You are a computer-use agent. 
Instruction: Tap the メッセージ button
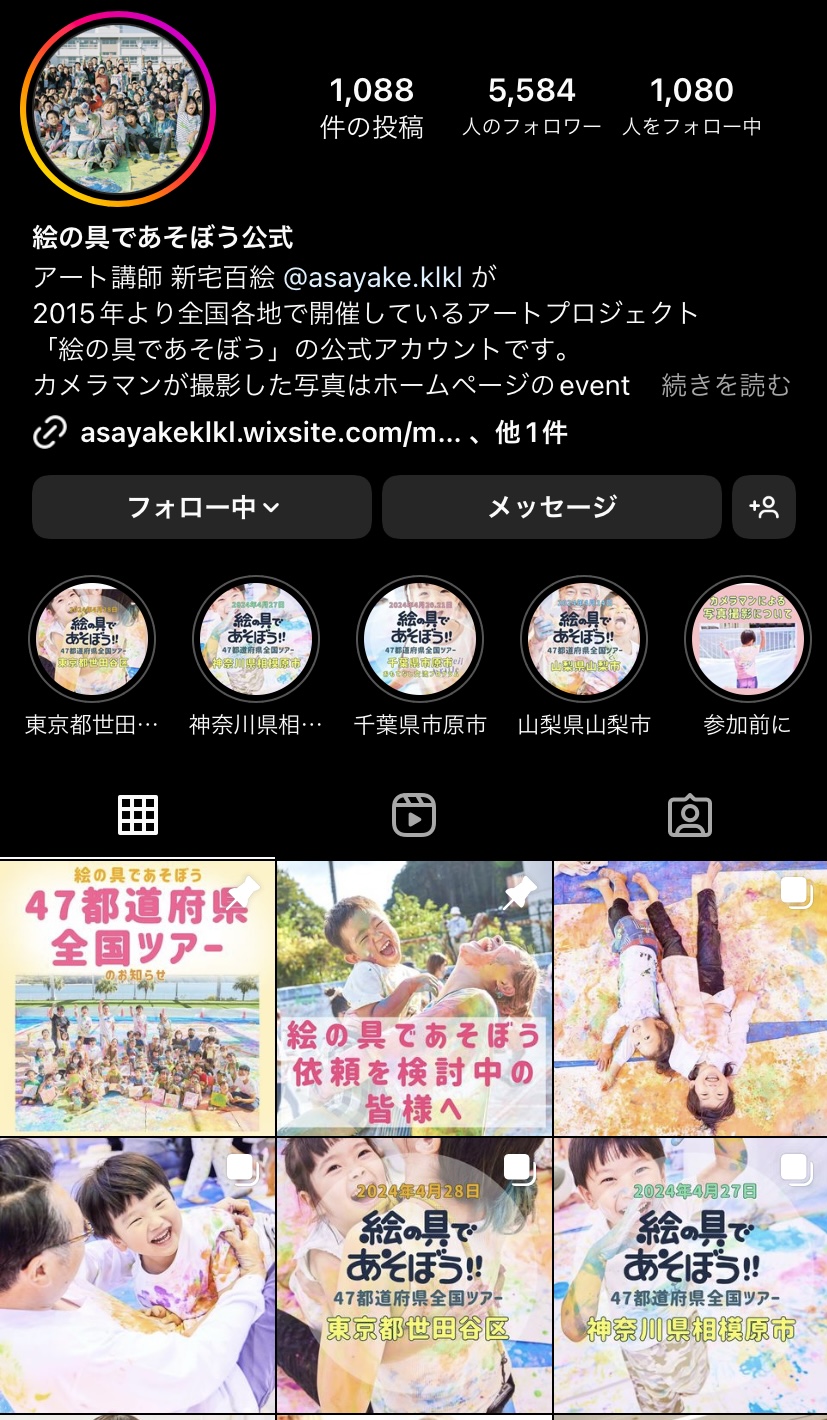point(551,507)
